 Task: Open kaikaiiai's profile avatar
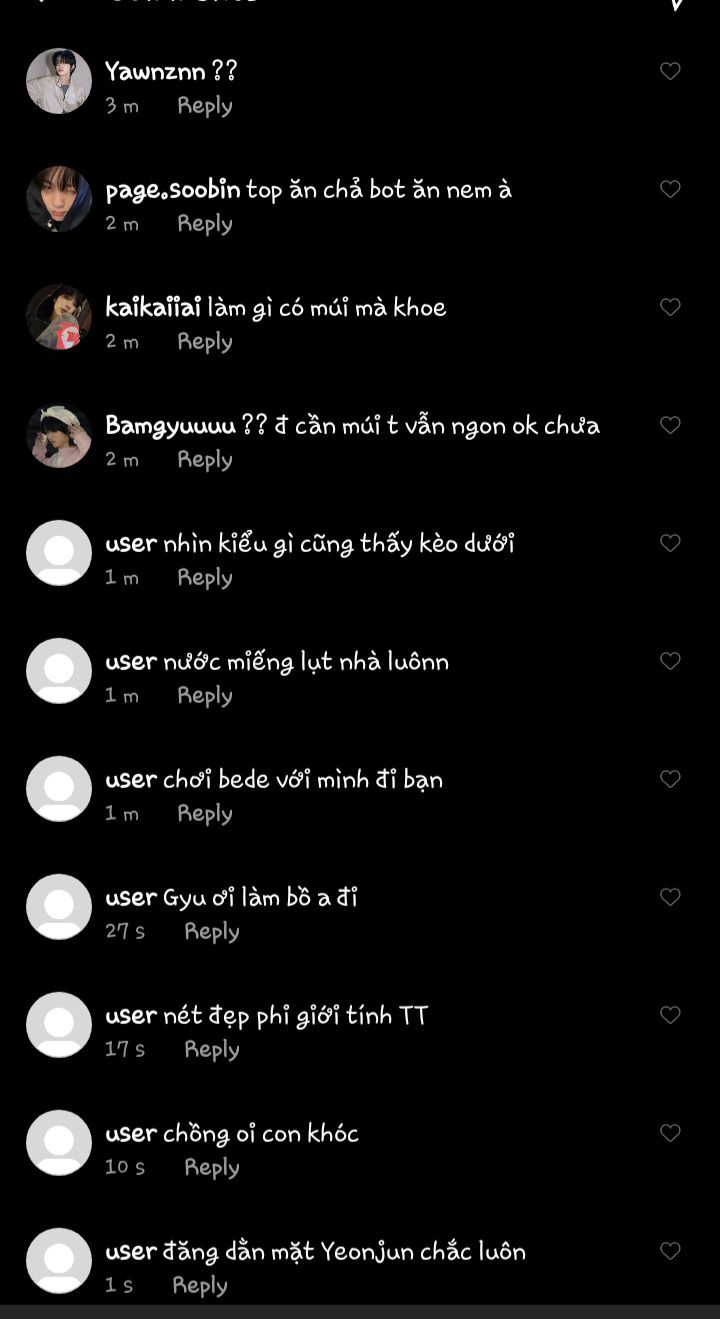(59, 317)
